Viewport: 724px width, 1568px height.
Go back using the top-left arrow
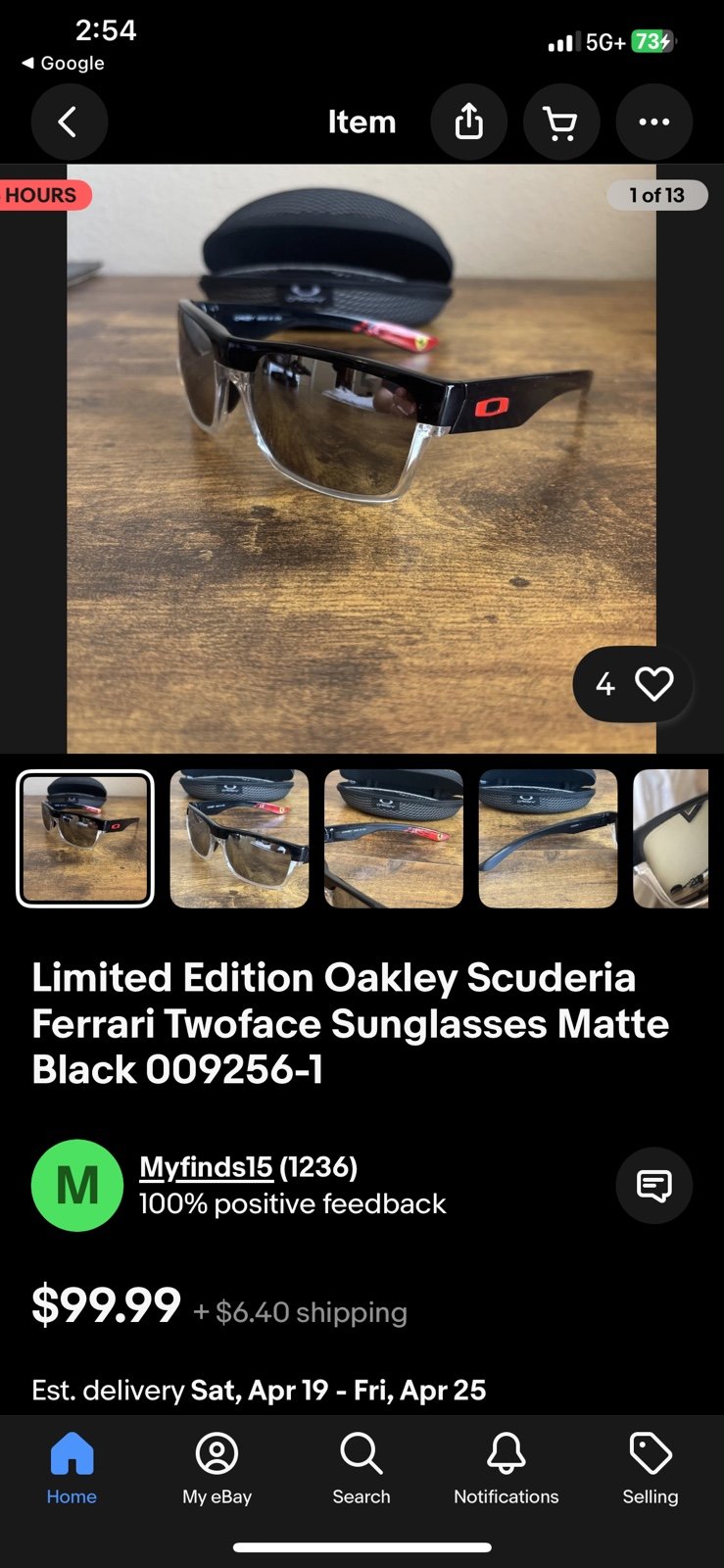pyautogui.click(x=69, y=122)
